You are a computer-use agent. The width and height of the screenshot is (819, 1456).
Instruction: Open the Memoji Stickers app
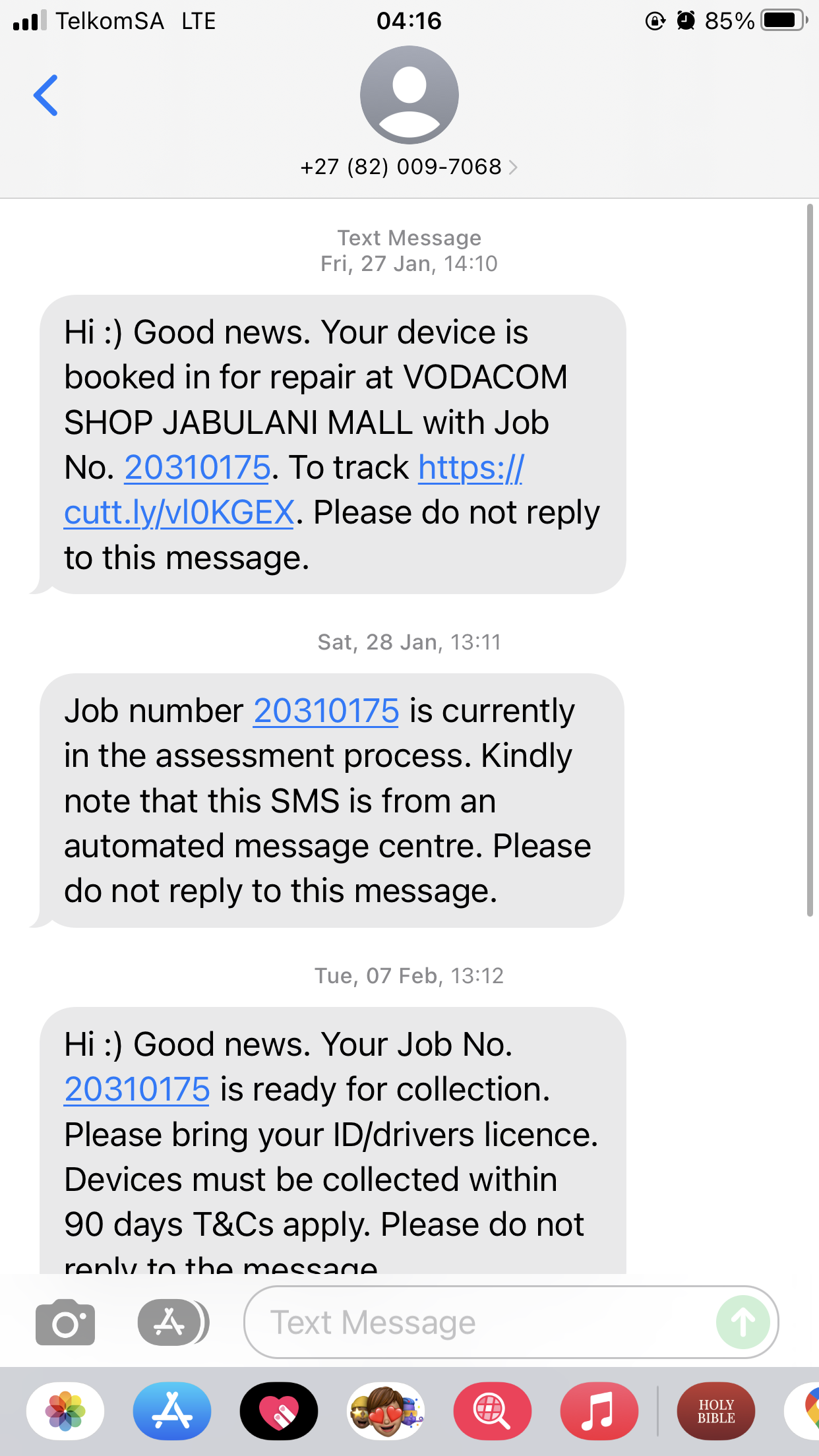[386, 1411]
